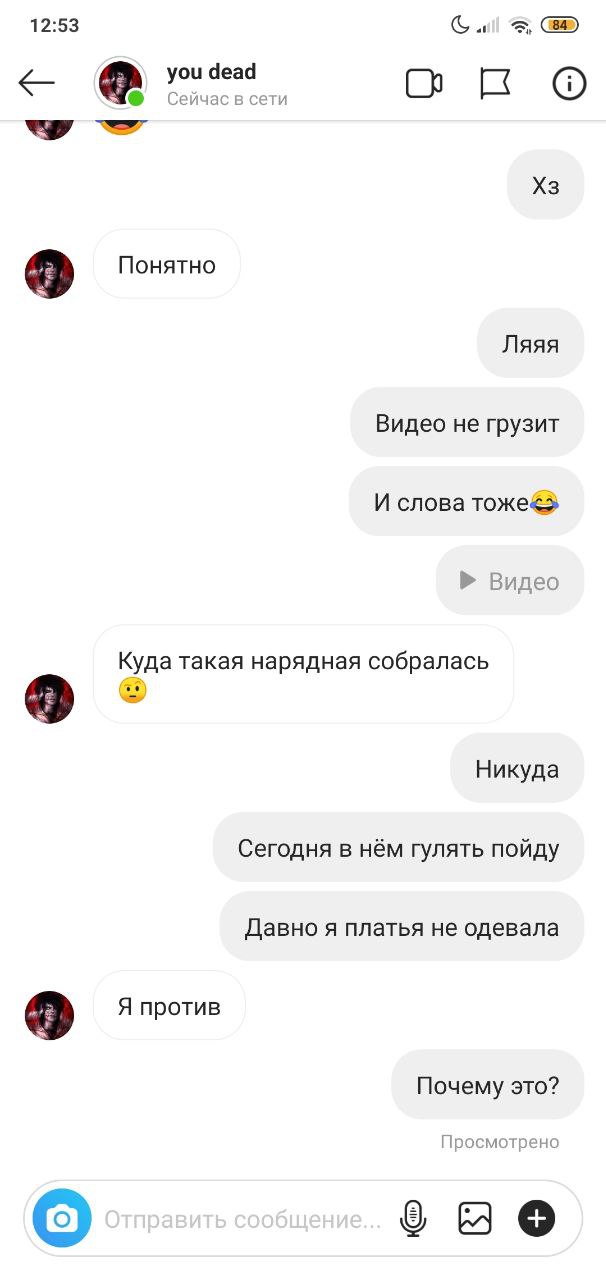This screenshot has width=606, height=1280.
Task: Start a video call with you dead
Action: tap(424, 83)
